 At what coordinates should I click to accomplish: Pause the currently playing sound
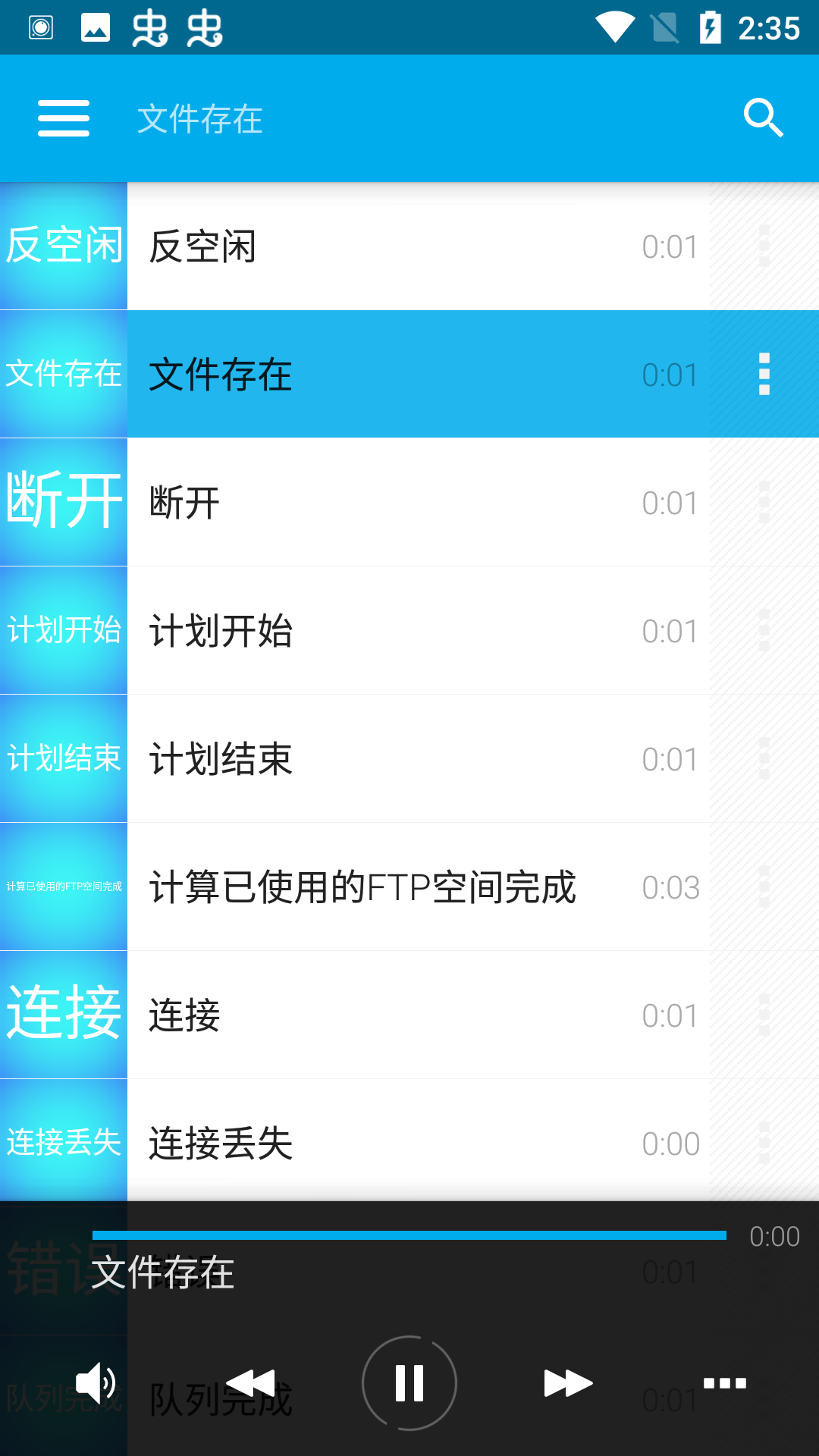(409, 1382)
